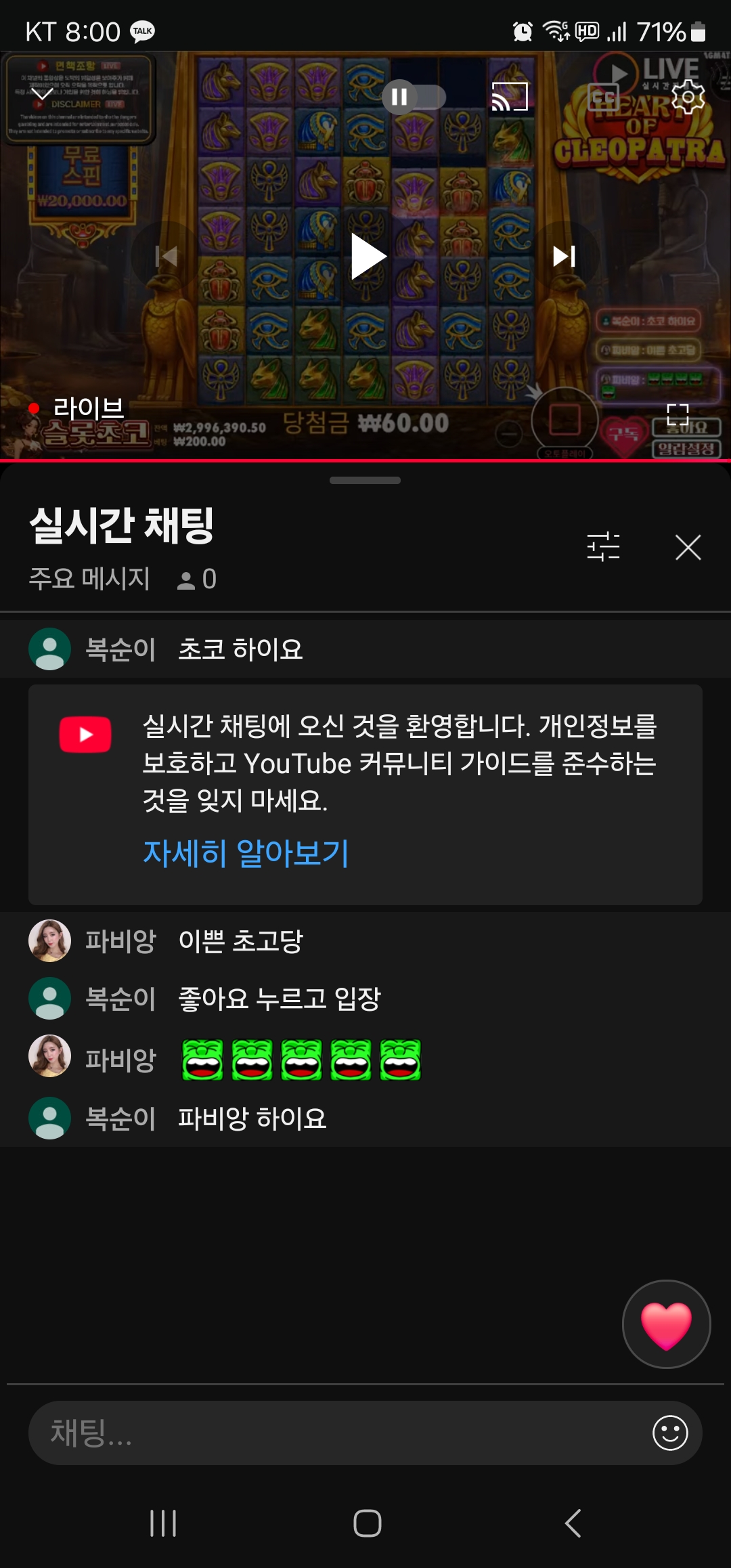The image size is (731, 1568).
Task: Skip to the next video
Action: tap(564, 256)
